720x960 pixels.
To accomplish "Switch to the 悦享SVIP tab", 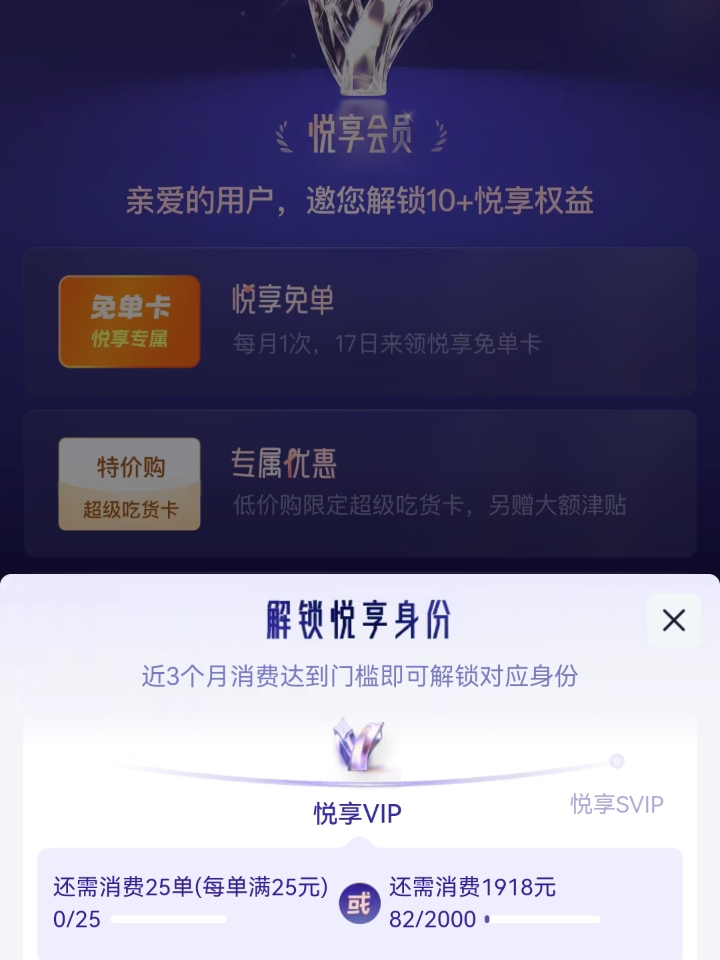I will pos(617,805).
